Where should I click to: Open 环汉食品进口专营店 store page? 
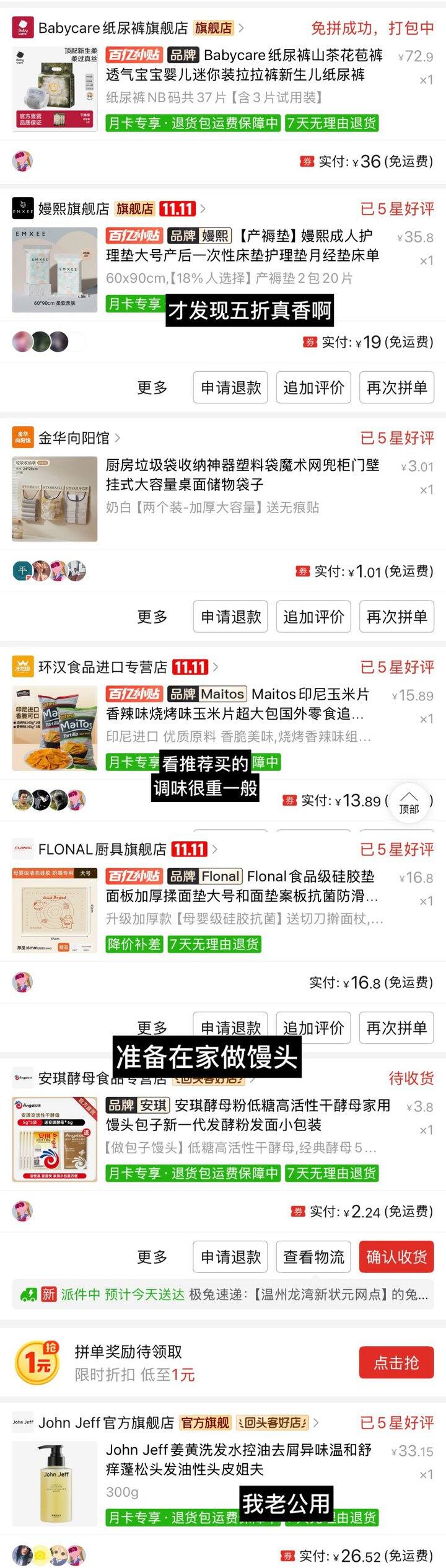pyautogui.click(x=102, y=667)
